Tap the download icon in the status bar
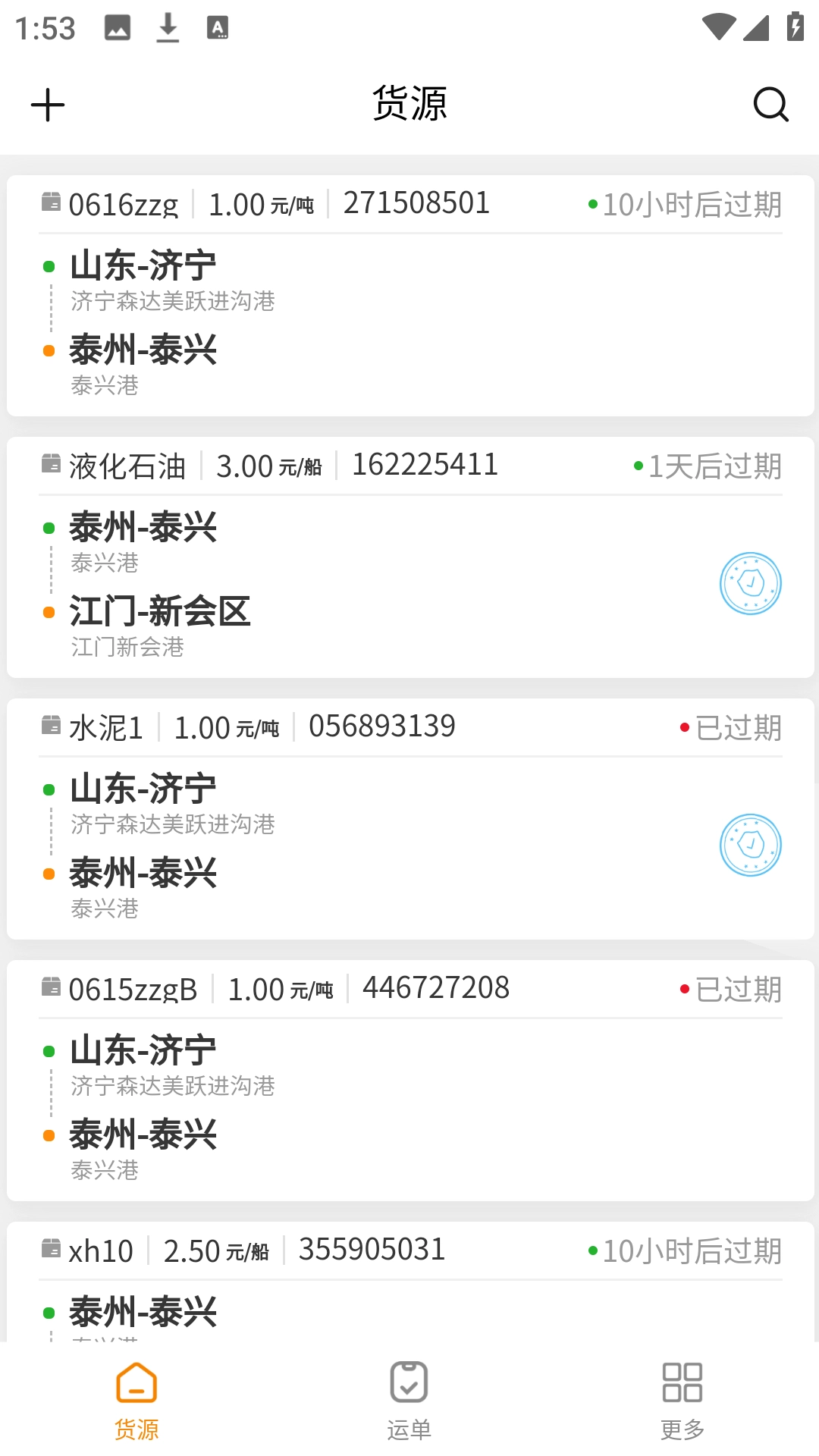Screen dimensions: 819x1456 point(167,27)
